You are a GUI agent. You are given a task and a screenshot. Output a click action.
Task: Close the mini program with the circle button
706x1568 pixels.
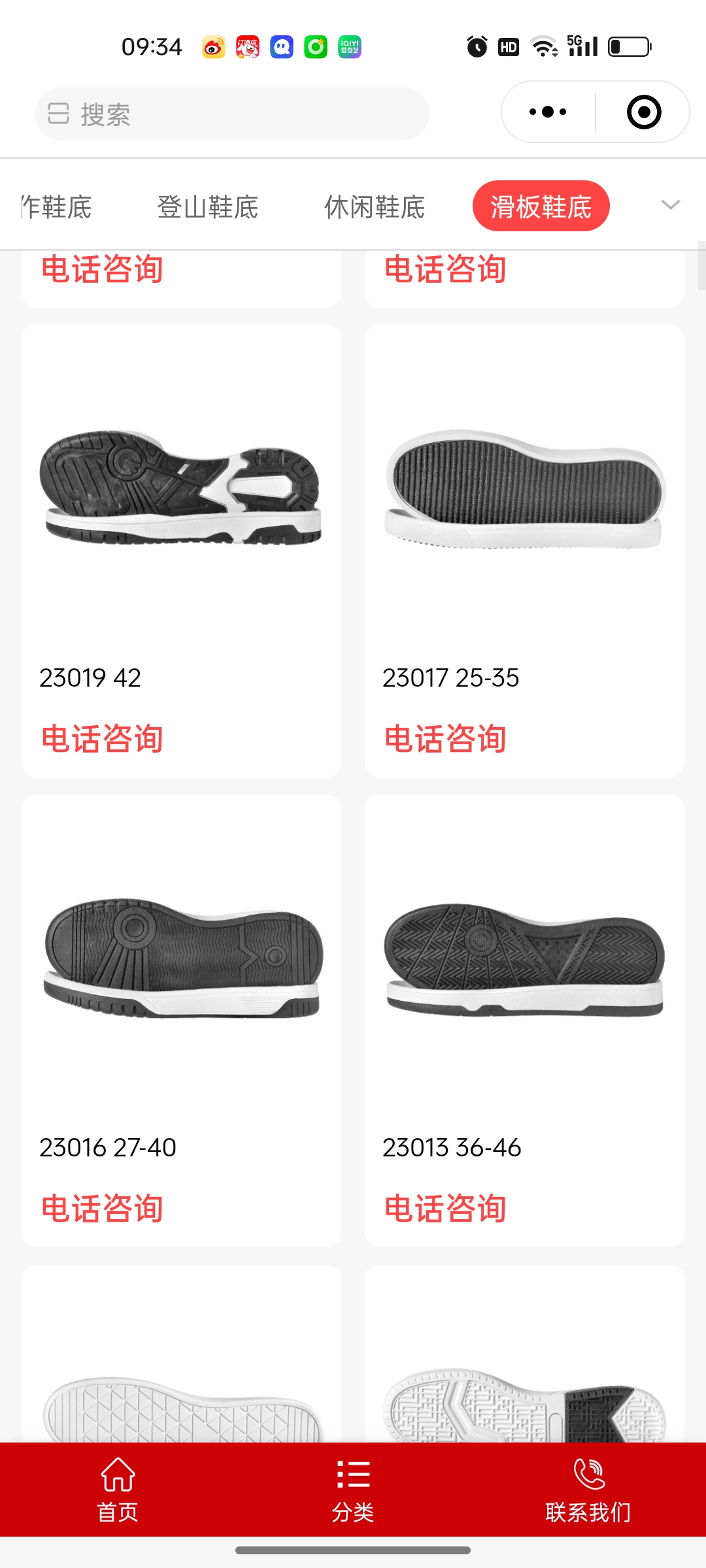pos(643,112)
